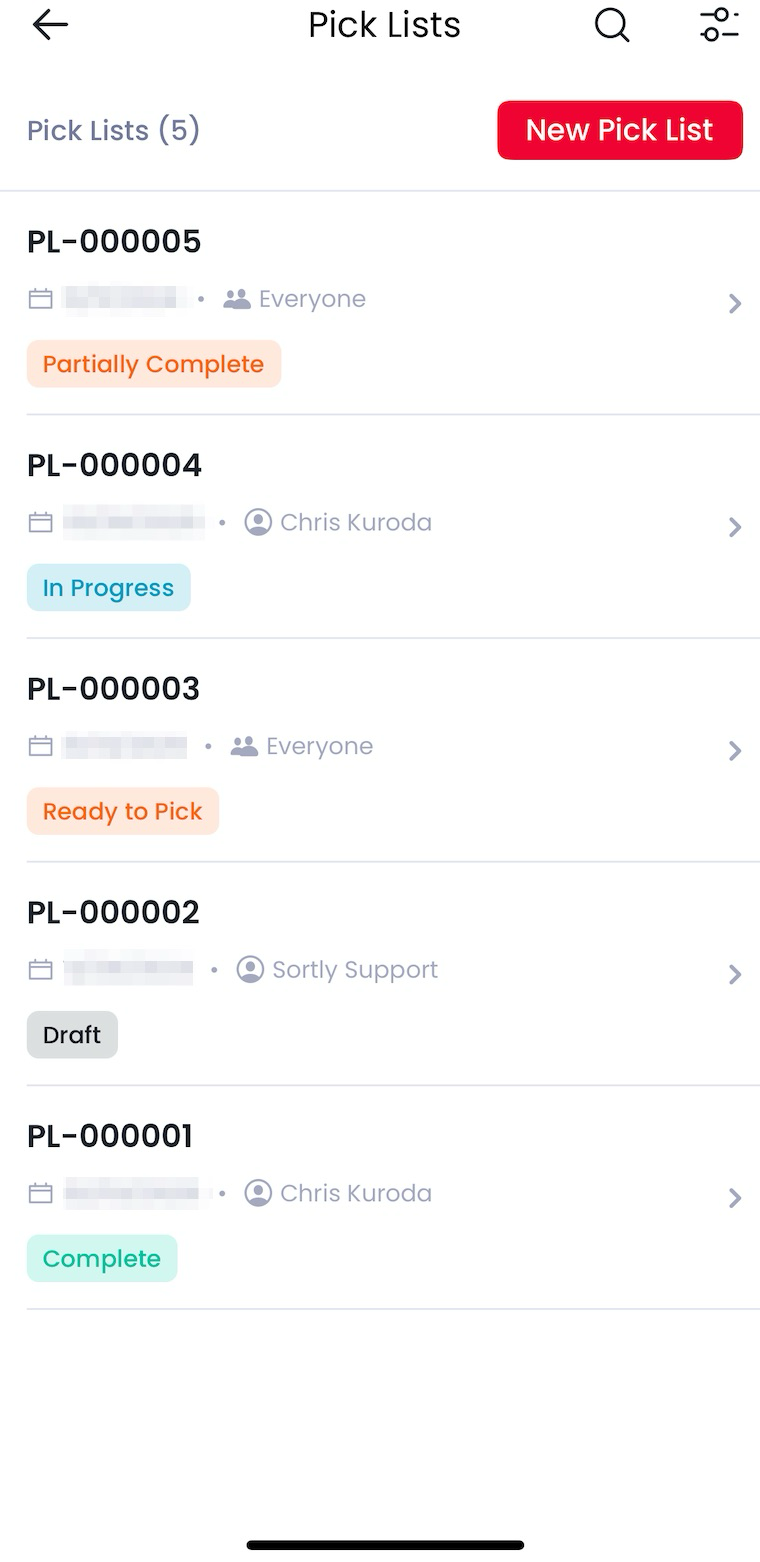
Task: Open pick list PL-000005
Action: 385,303
